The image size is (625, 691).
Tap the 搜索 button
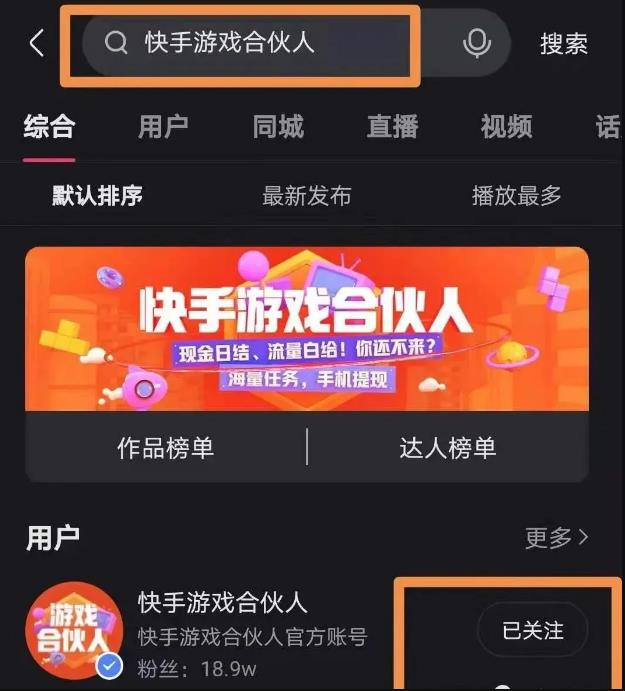[564, 44]
